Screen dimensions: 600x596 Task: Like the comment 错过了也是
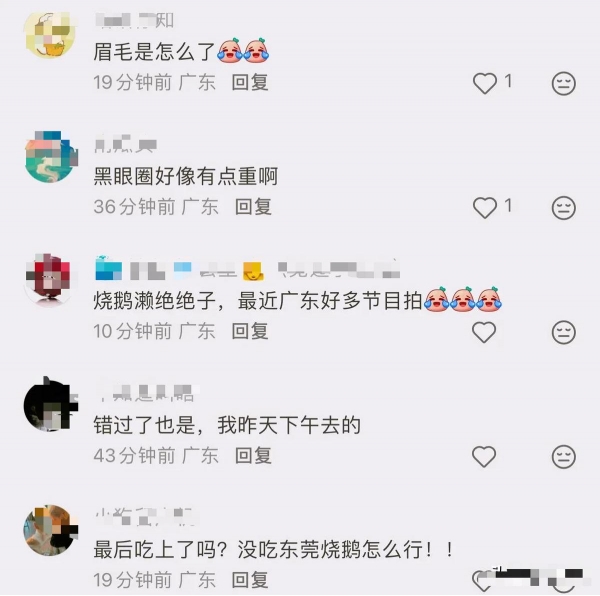tap(485, 456)
